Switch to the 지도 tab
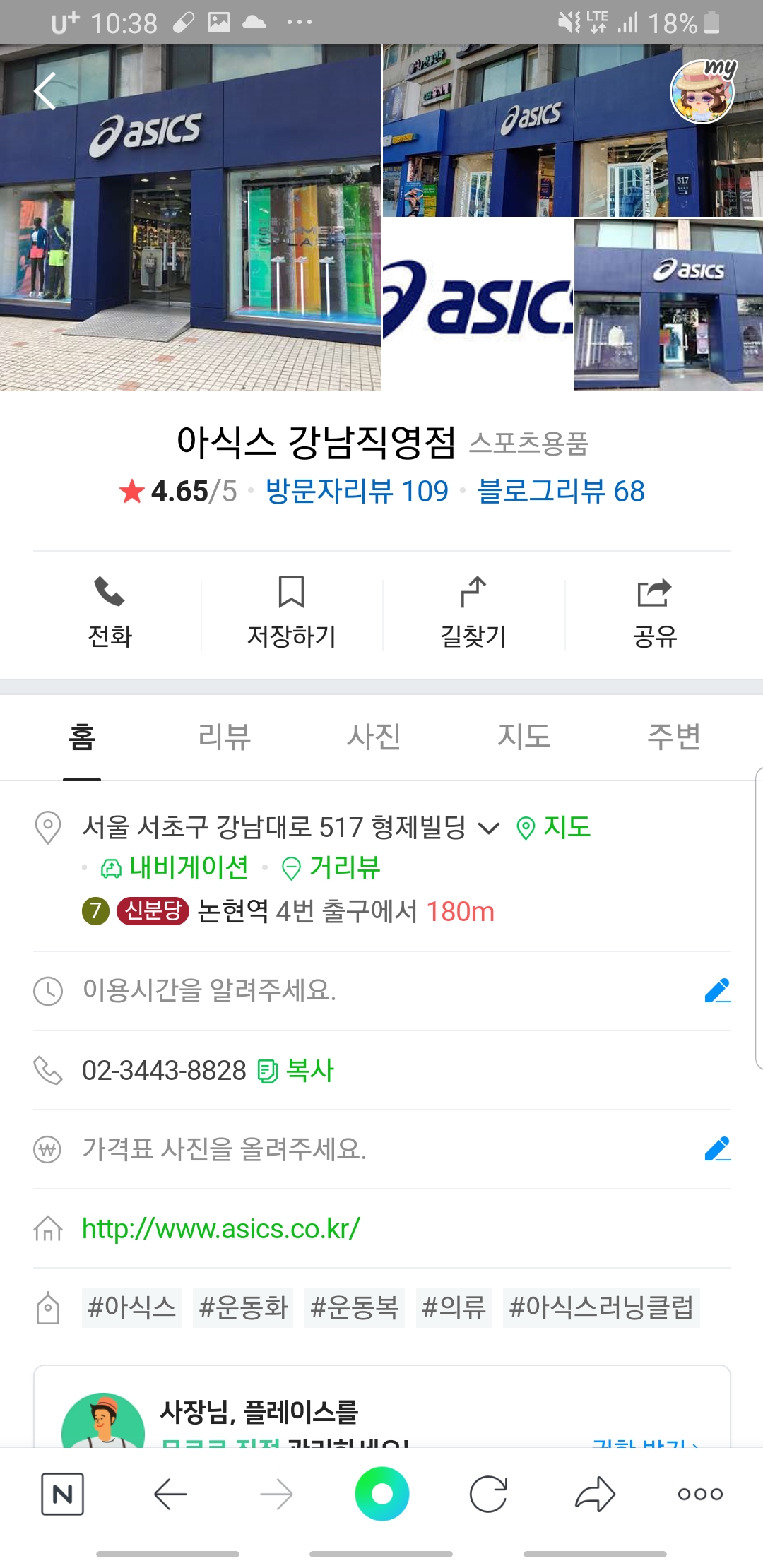Screen dimensions: 763x1568 (x=524, y=737)
